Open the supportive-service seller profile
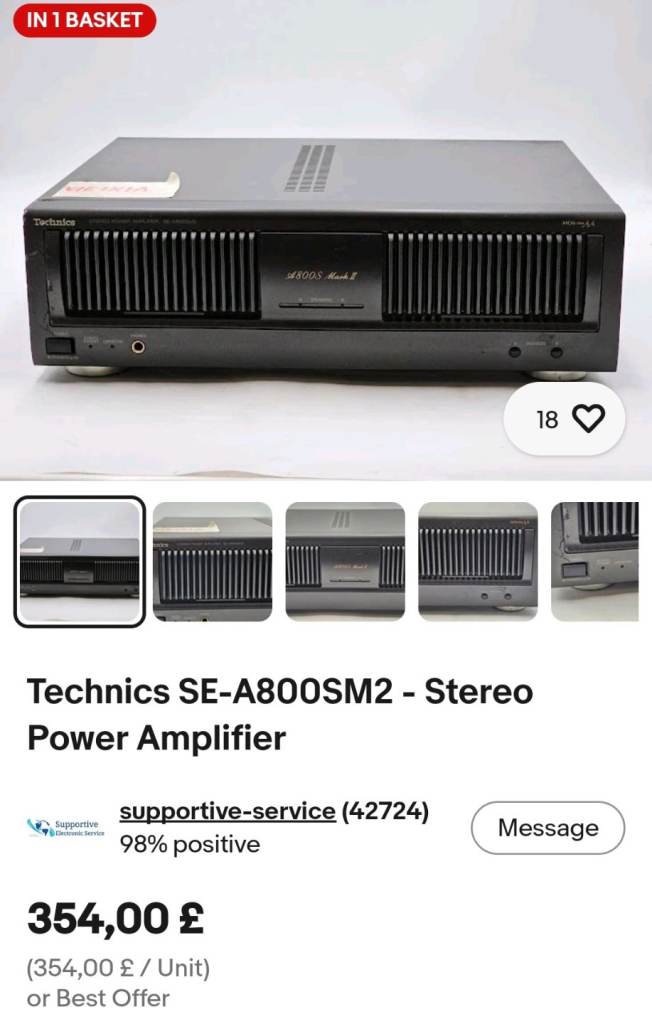 (227, 811)
